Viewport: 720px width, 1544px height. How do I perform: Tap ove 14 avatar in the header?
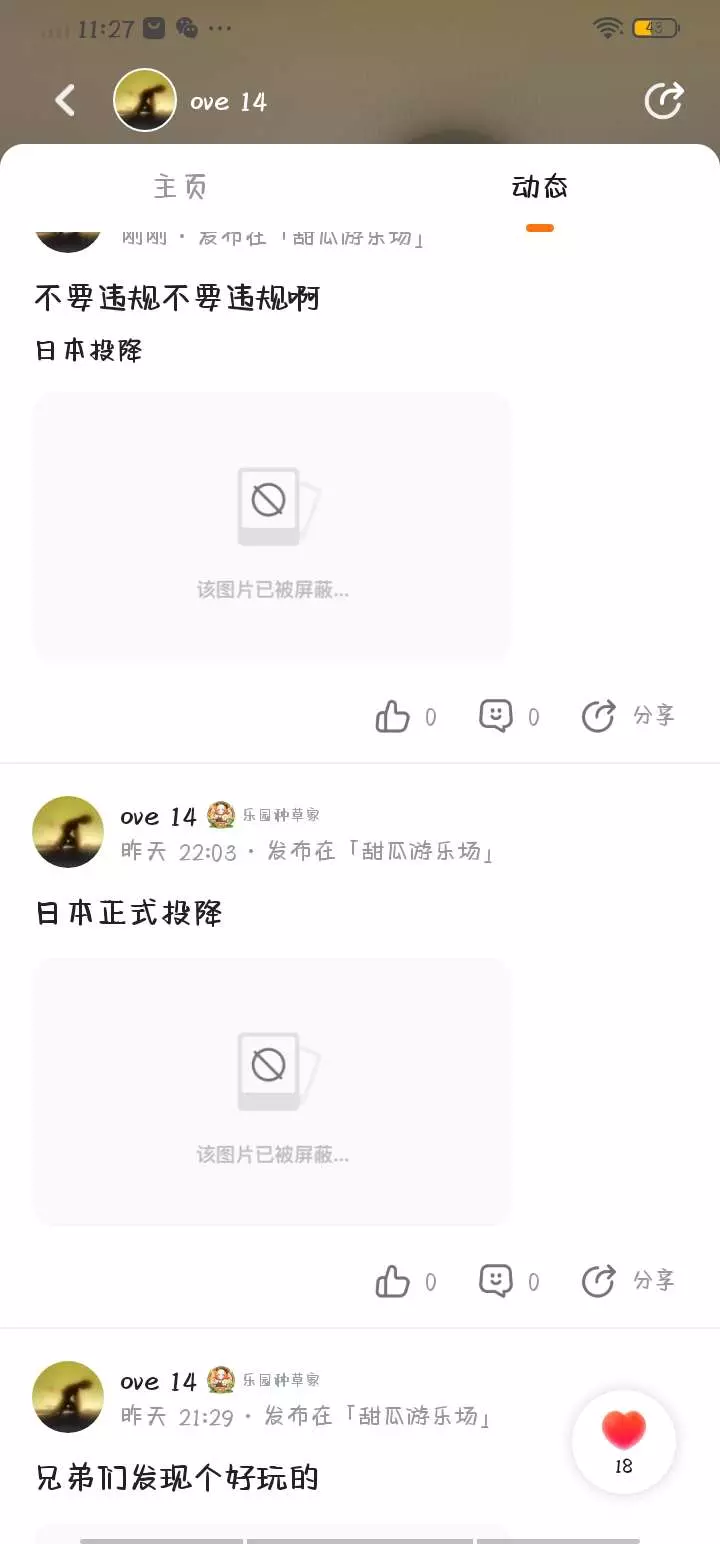point(145,100)
